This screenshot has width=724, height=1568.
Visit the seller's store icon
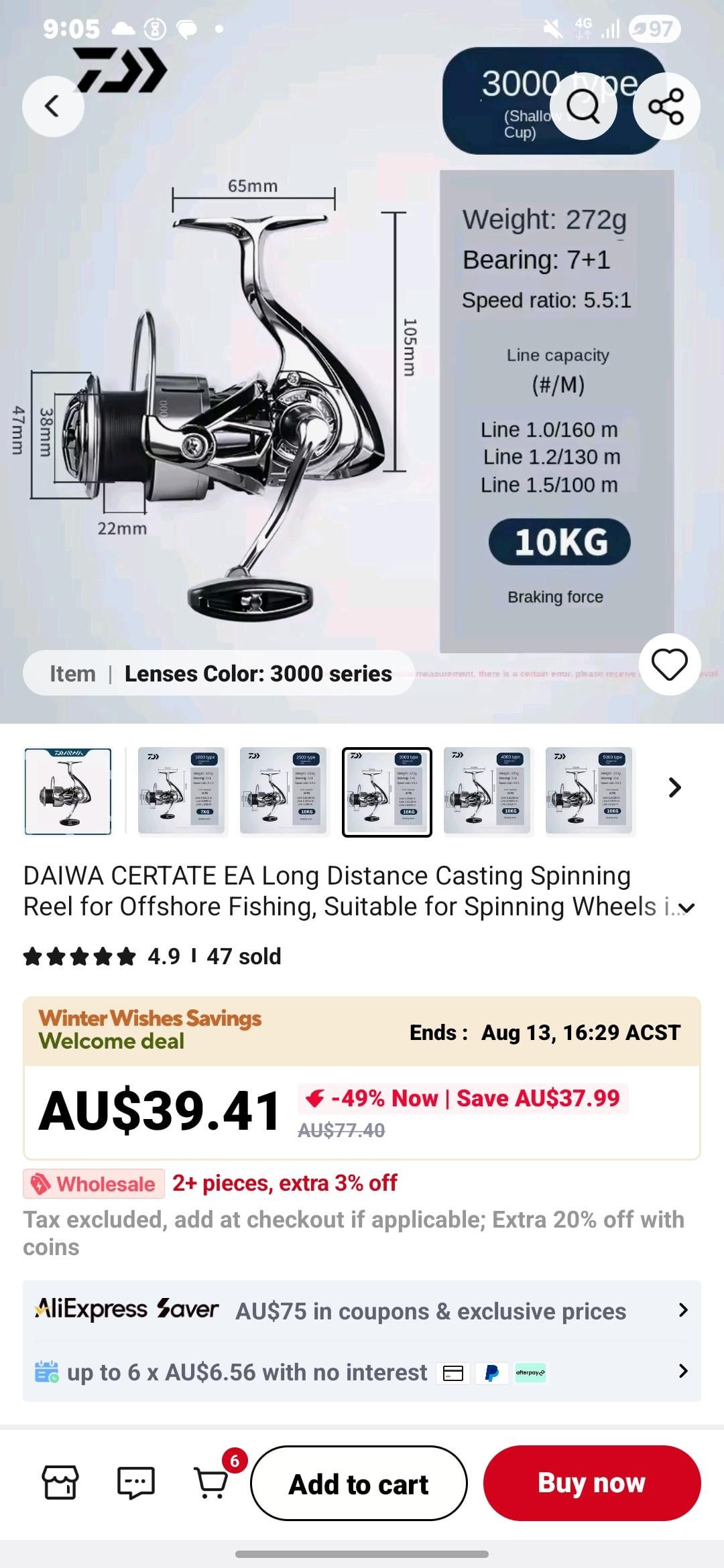[x=60, y=1482]
